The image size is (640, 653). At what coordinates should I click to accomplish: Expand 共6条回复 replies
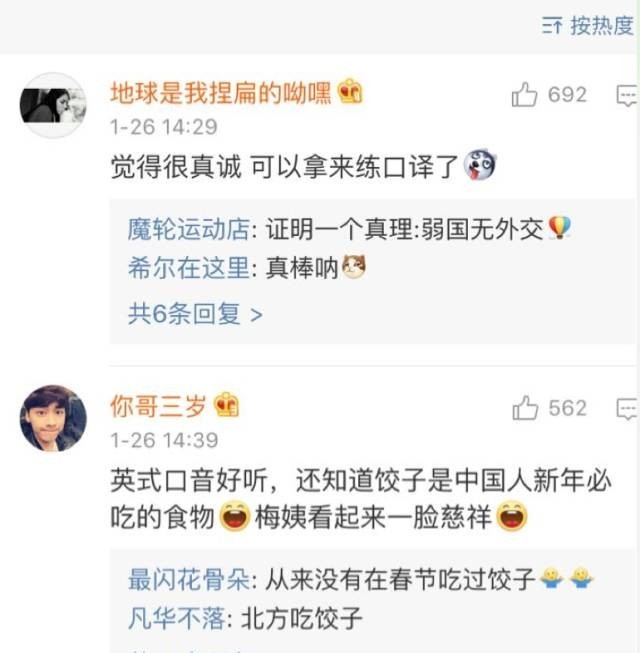[195, 314]
